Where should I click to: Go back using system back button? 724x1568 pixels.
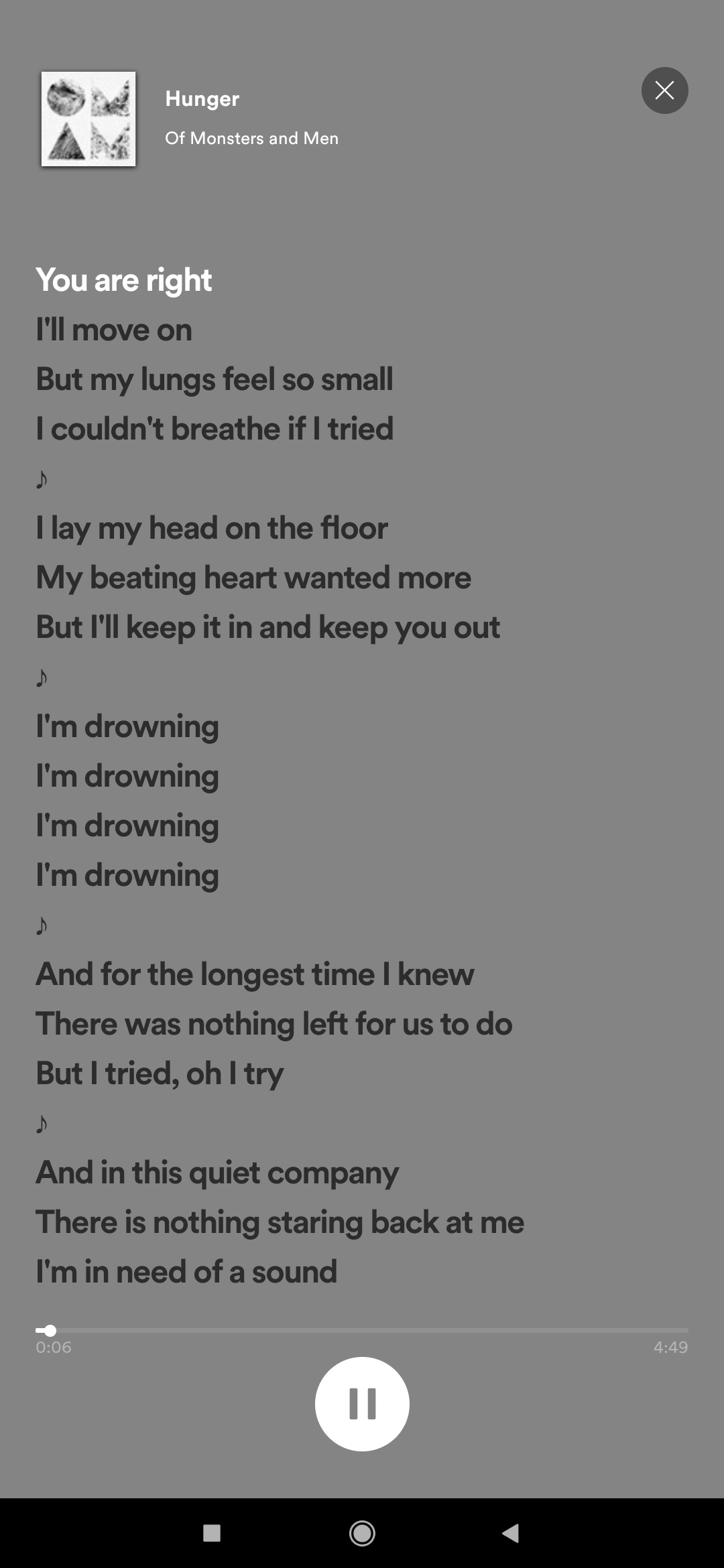511,1532
